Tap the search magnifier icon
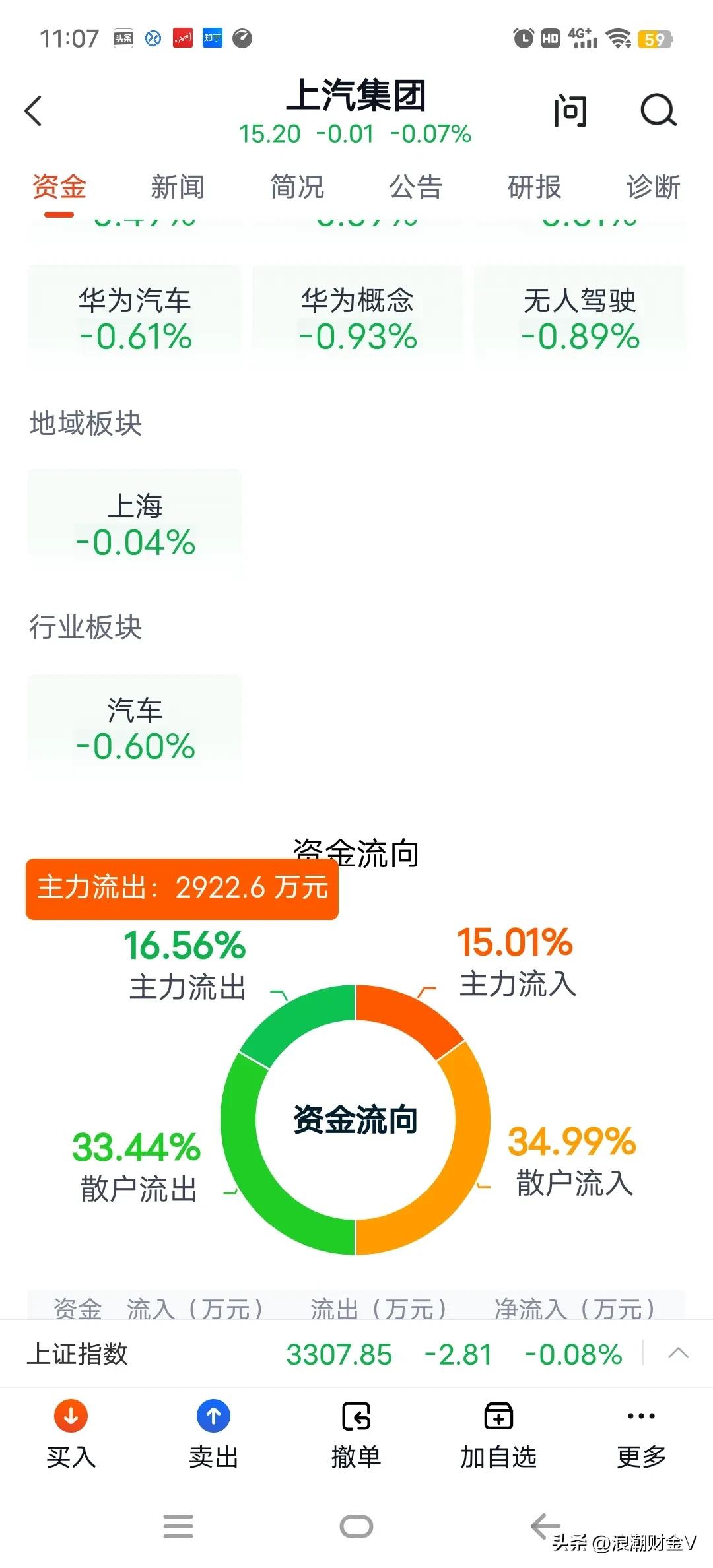 tap(657, 111)
